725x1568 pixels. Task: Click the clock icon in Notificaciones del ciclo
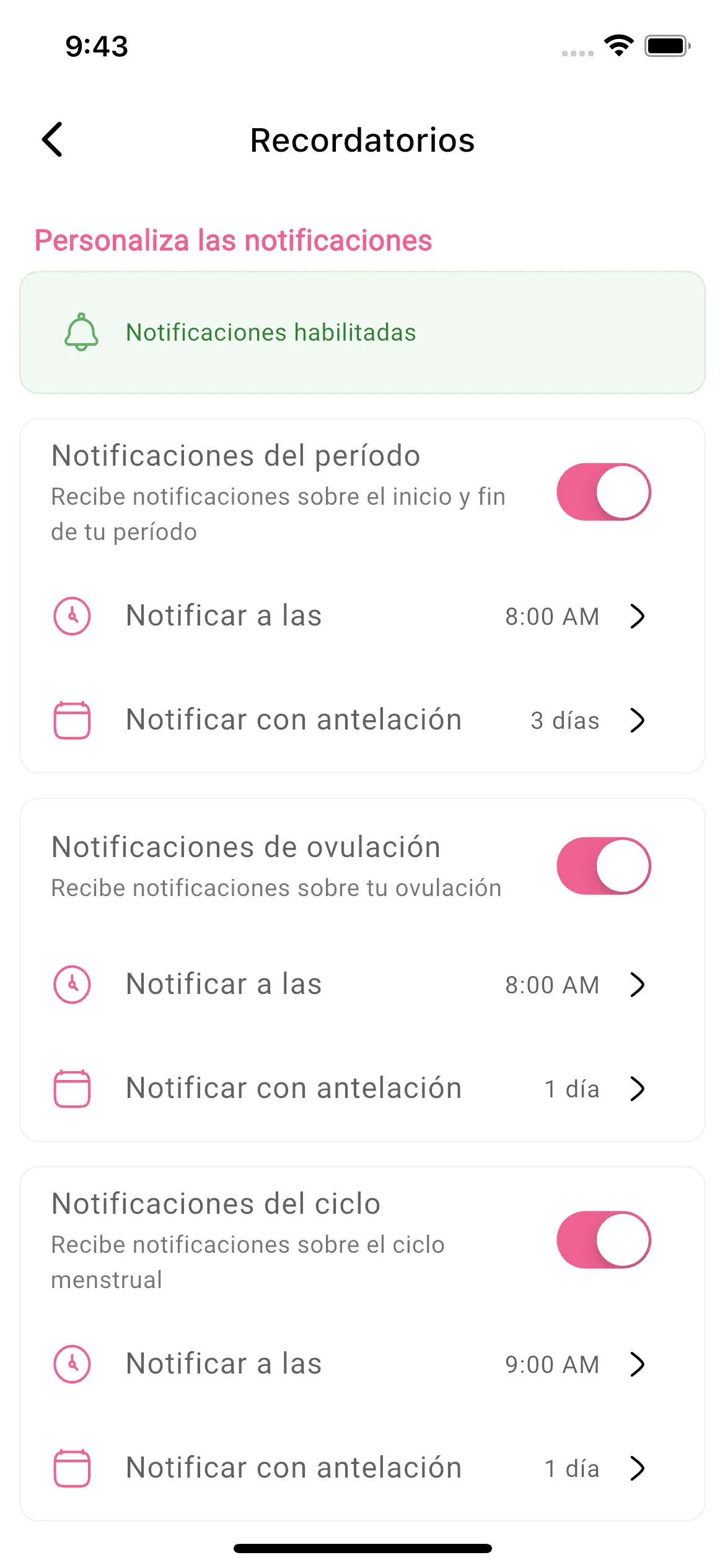72,1364
